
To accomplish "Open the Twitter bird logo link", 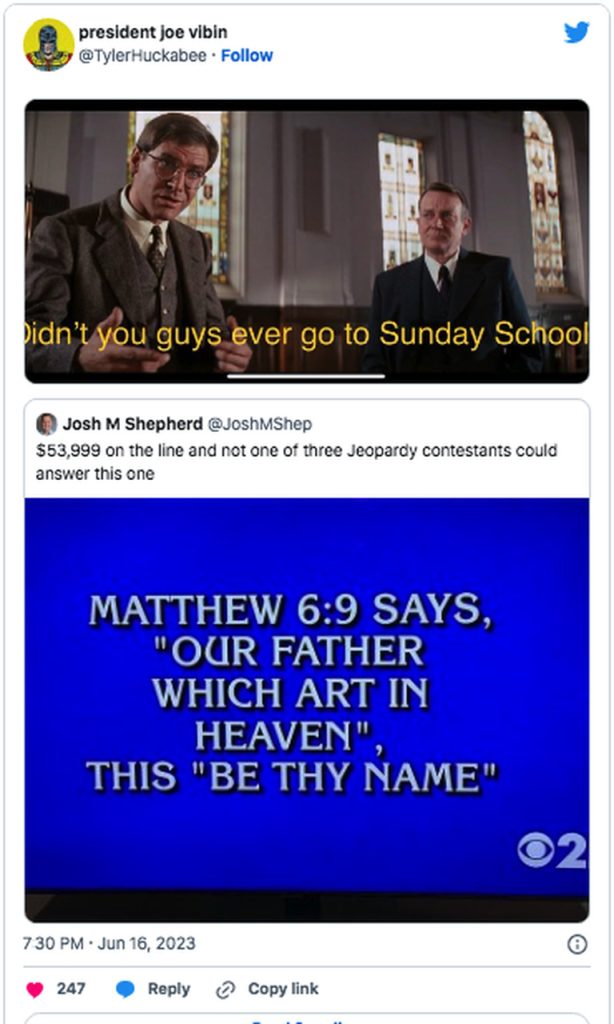I will tap(576, 33).
